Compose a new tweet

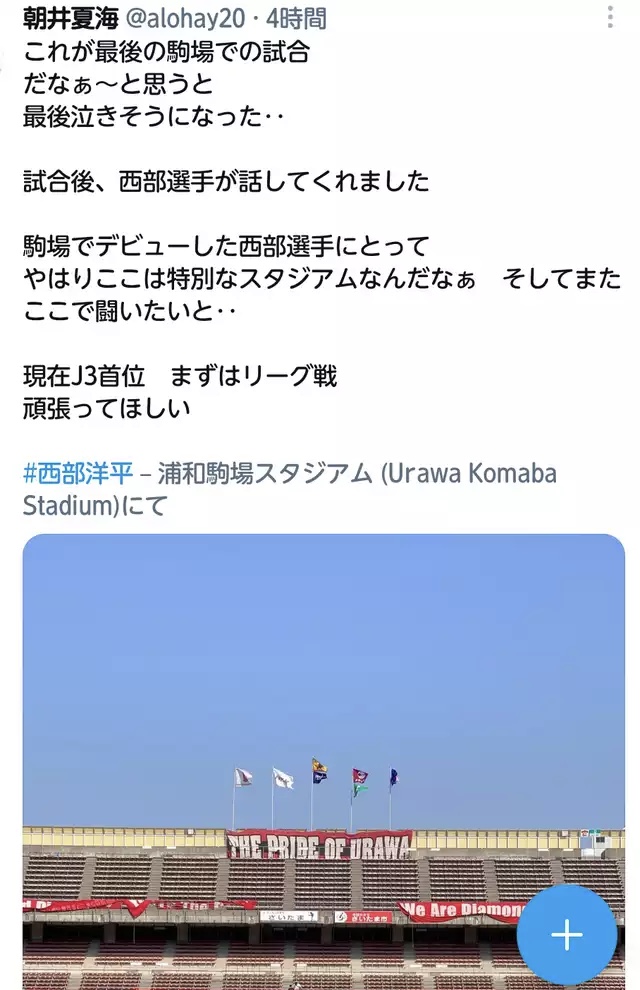(567, 934)
